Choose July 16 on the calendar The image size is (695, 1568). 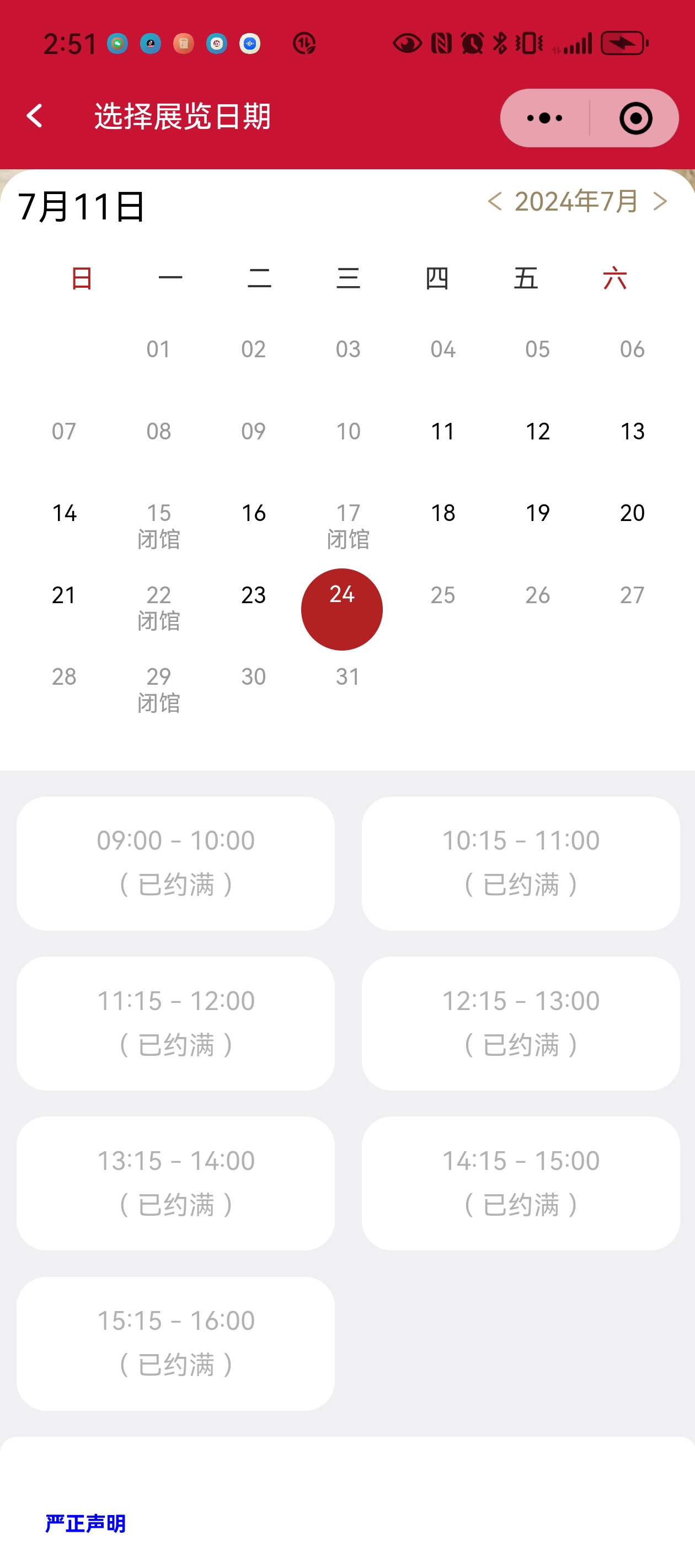pyautogui.click(x=253, y=513)
